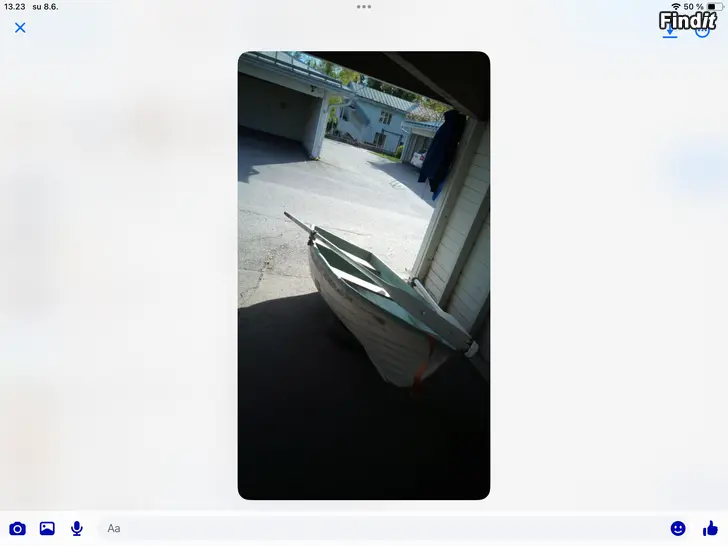Download the photo to device
This screenshot has height=546, width=728.
(x=670, y=31)
